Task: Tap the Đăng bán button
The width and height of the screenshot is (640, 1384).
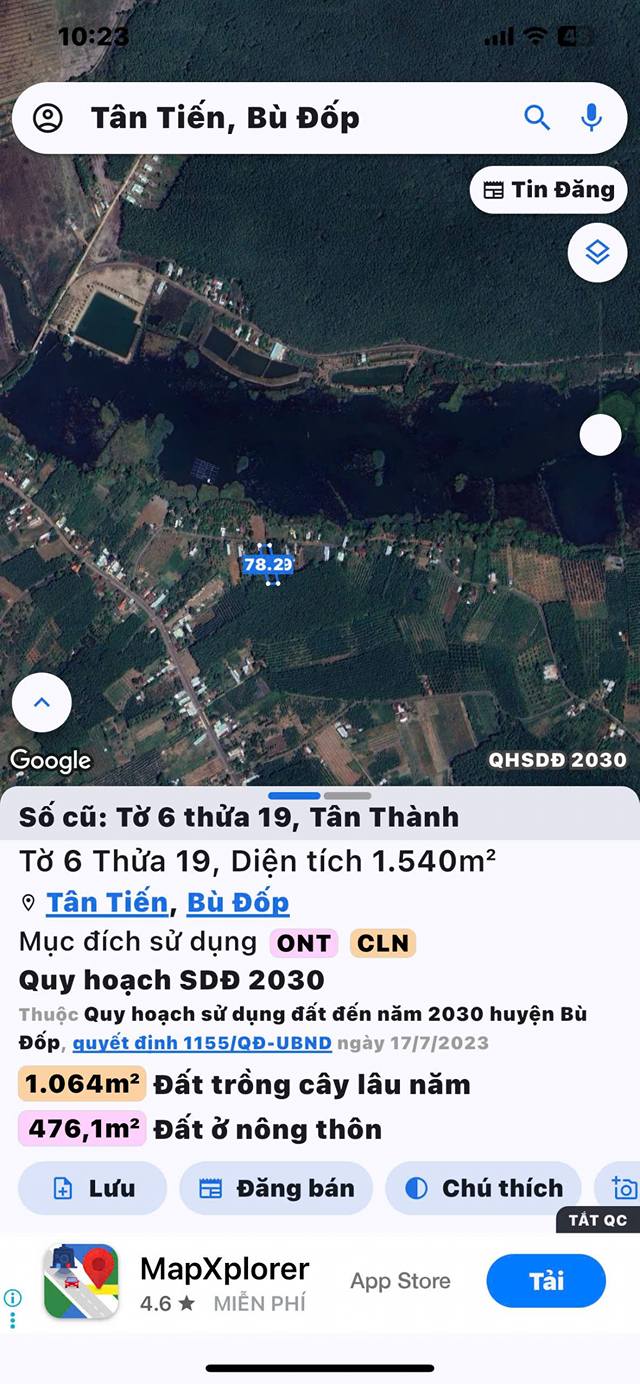Action: (276, 1188)
